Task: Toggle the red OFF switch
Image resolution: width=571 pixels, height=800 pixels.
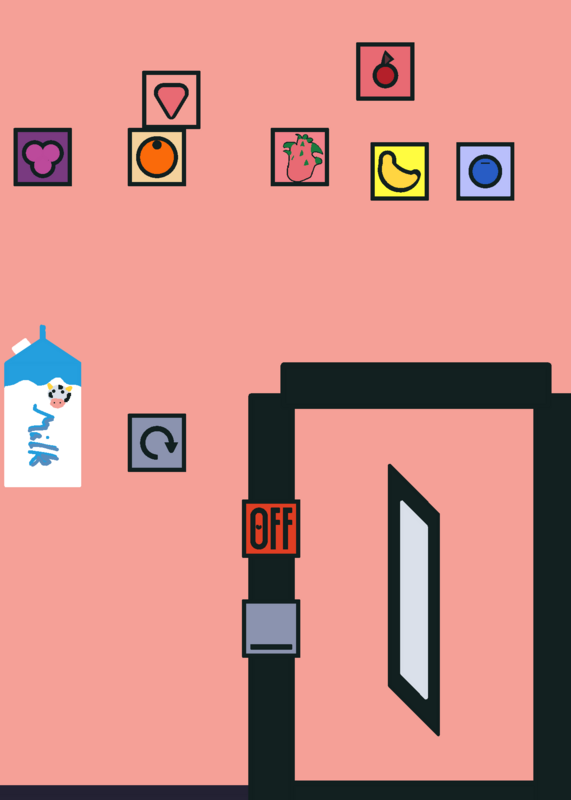Action: 271,529
